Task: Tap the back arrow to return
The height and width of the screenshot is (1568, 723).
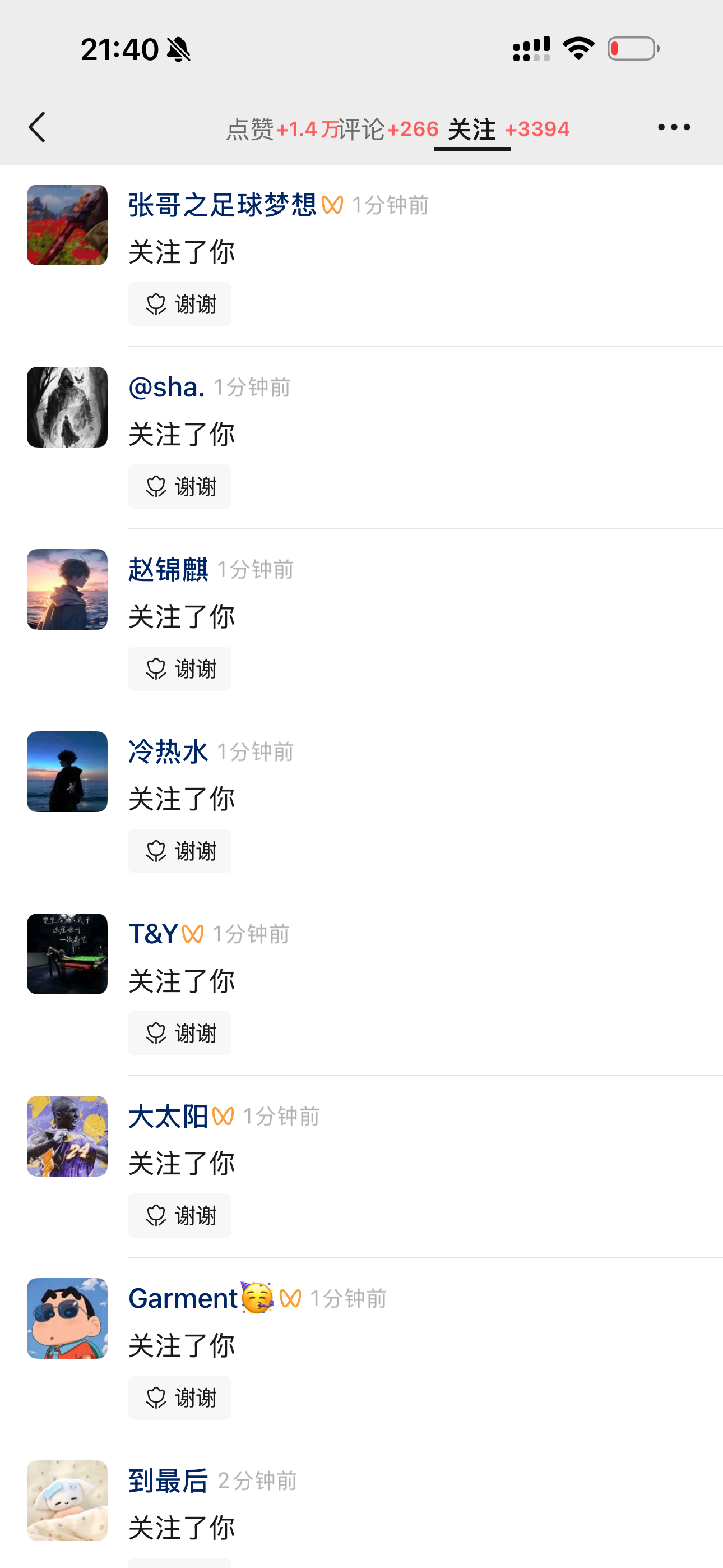Action: [x=38, y=127]
